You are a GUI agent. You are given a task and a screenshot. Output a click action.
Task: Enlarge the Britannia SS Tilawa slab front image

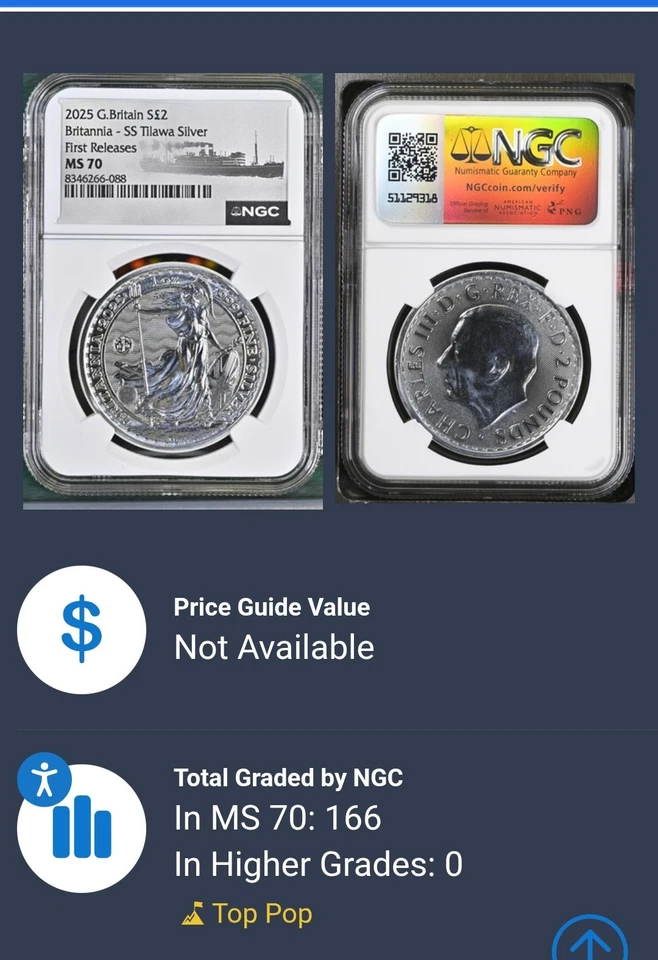173,291
